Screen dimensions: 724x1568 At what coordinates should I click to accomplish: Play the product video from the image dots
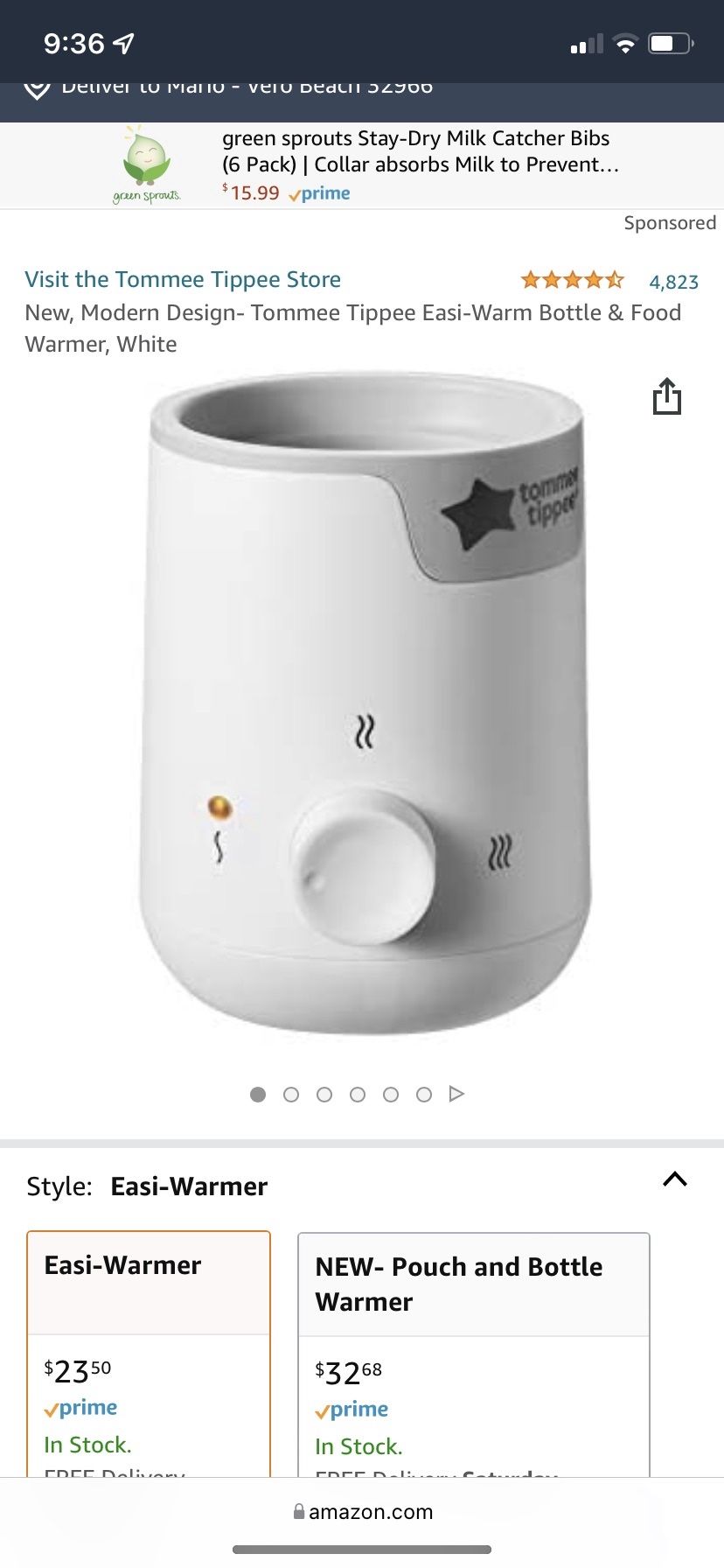456,1094
